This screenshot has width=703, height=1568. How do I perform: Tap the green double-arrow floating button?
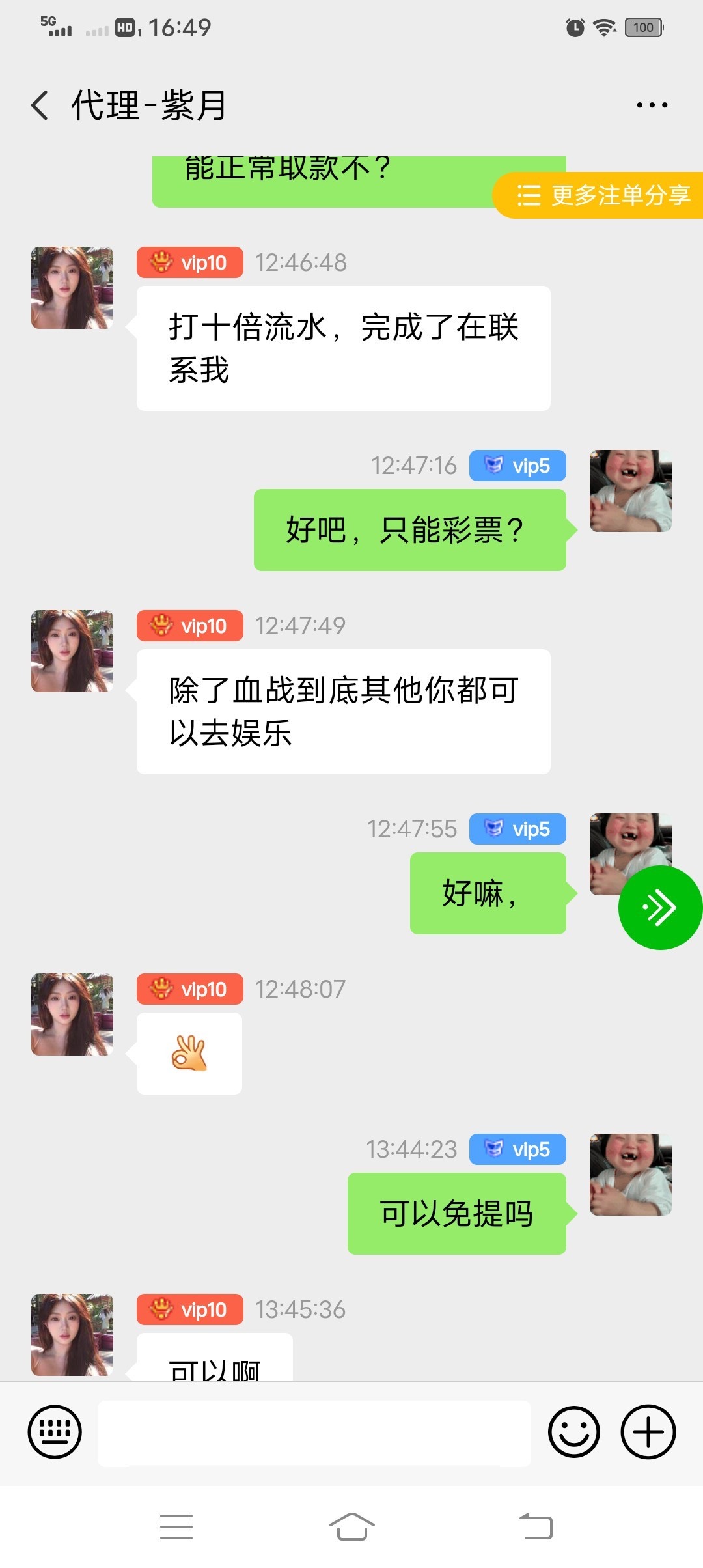point(659,907)
